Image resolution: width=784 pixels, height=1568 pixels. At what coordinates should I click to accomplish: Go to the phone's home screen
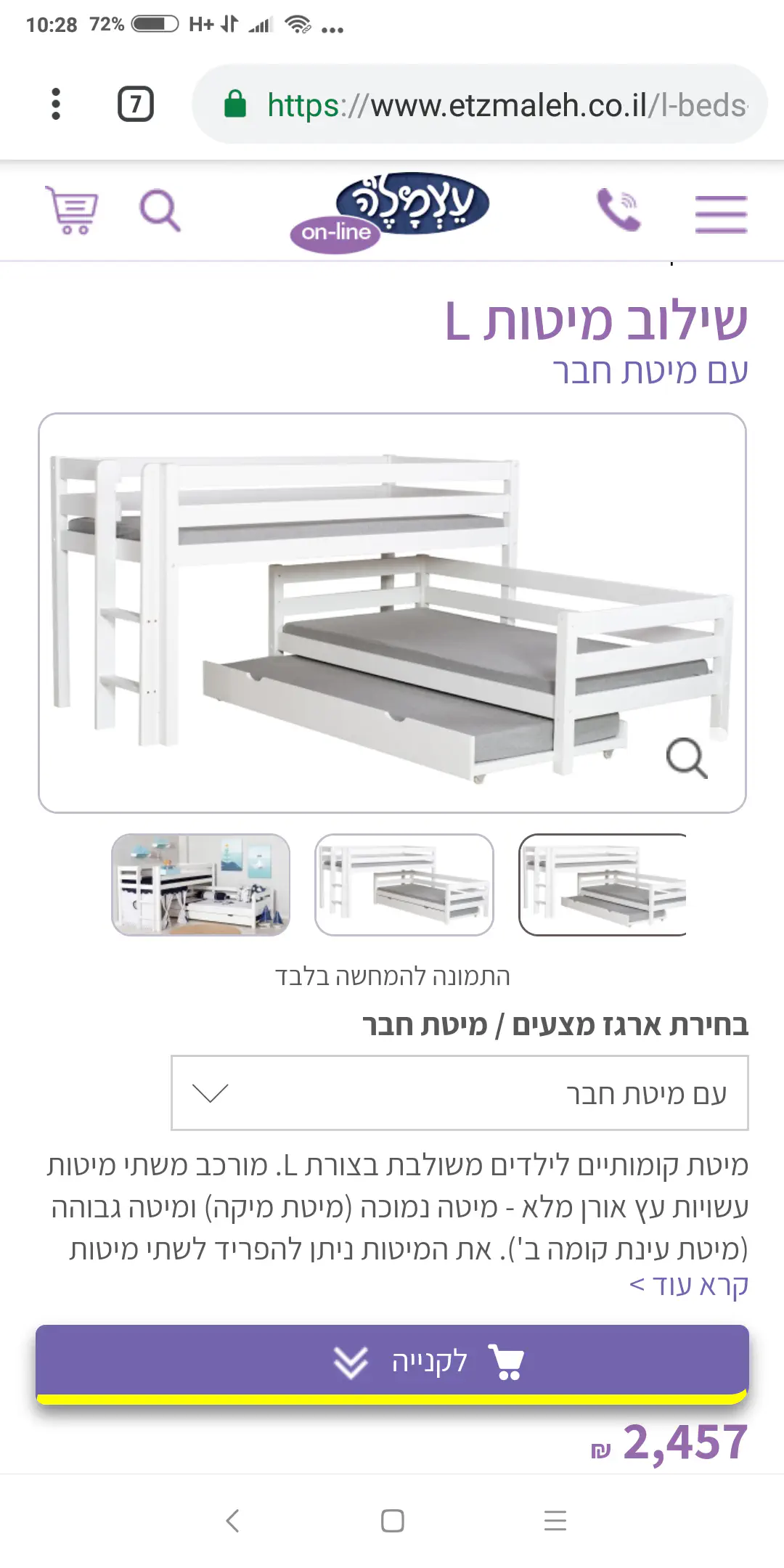[x=392, y=1520]
